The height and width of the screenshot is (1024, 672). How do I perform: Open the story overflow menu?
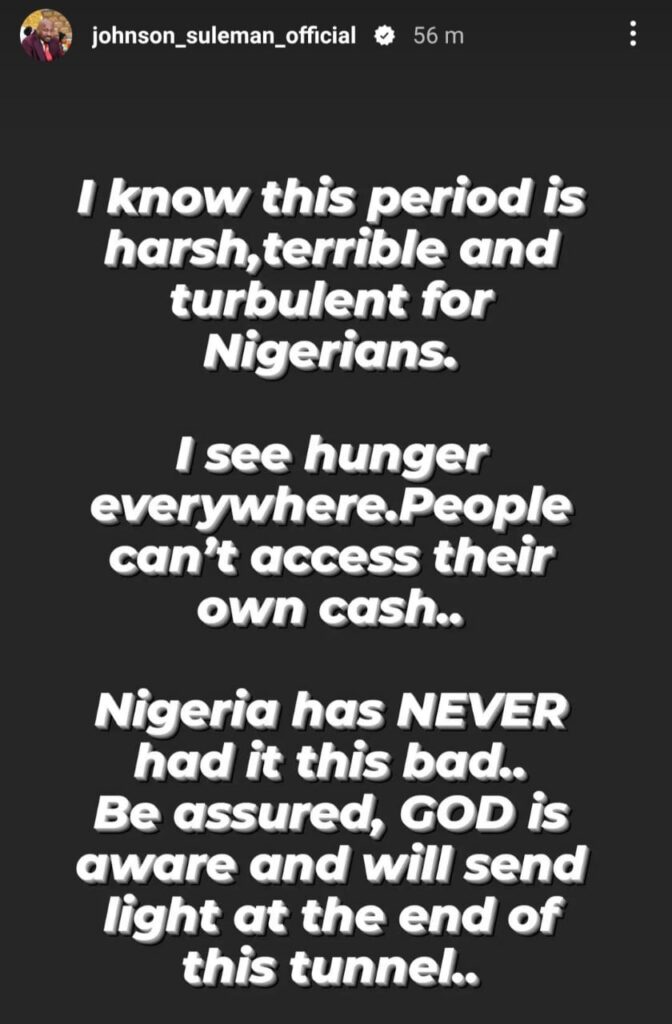[634, 35]
